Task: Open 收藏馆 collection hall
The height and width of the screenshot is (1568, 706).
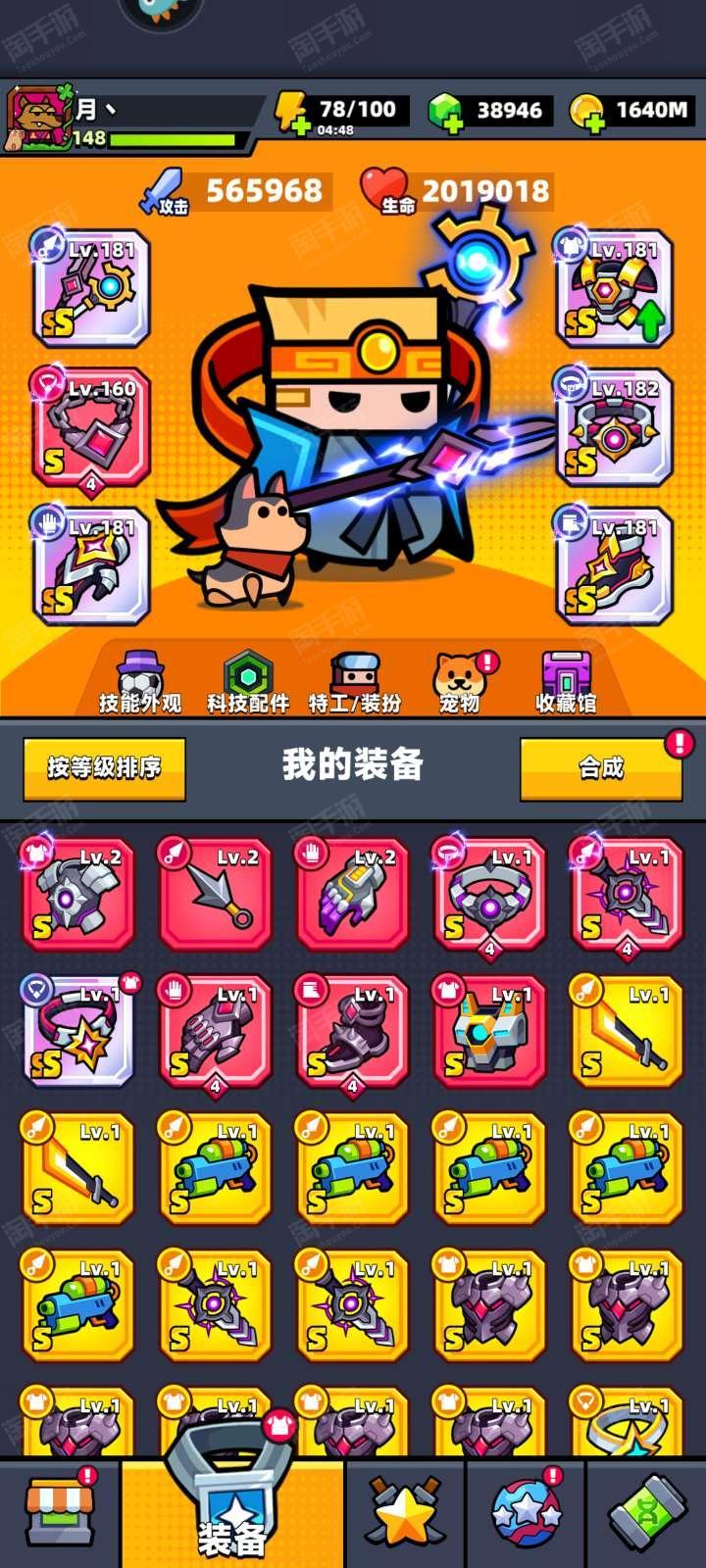Action: pos(567,682)
